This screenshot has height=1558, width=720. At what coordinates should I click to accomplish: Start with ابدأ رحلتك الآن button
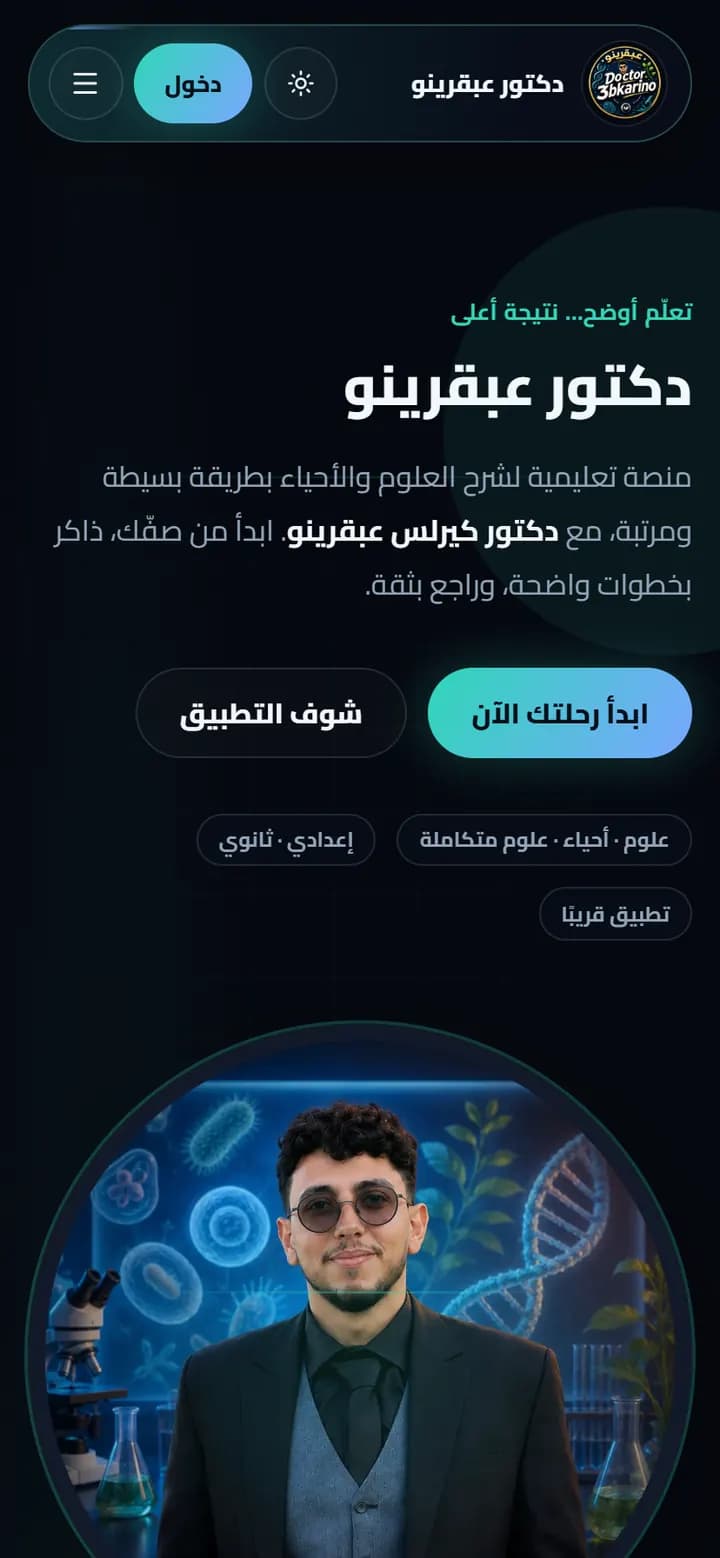[560, 713]
